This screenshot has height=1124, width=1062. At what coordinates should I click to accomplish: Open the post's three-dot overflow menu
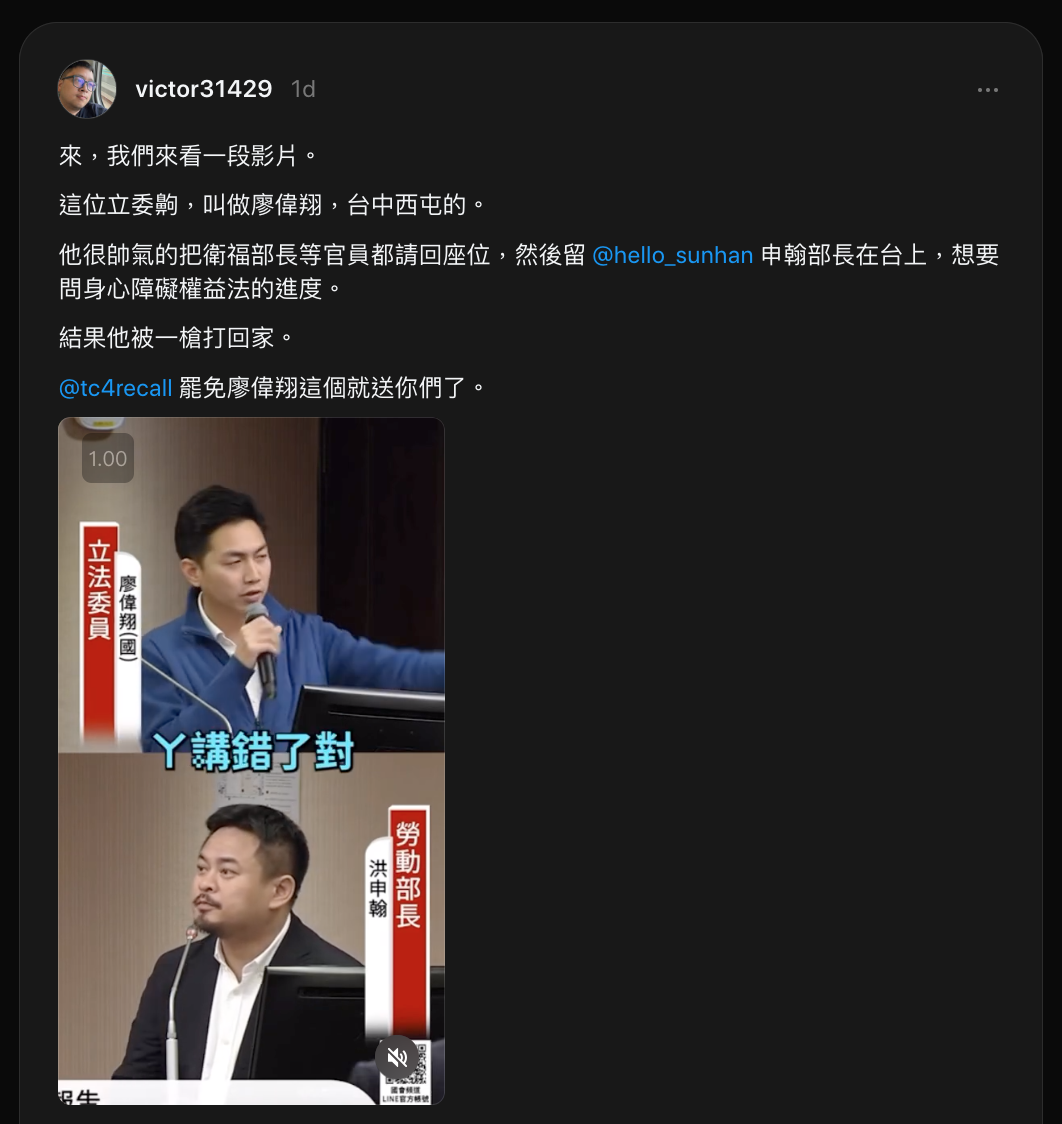pyautogui.click(x=987, y=90)
